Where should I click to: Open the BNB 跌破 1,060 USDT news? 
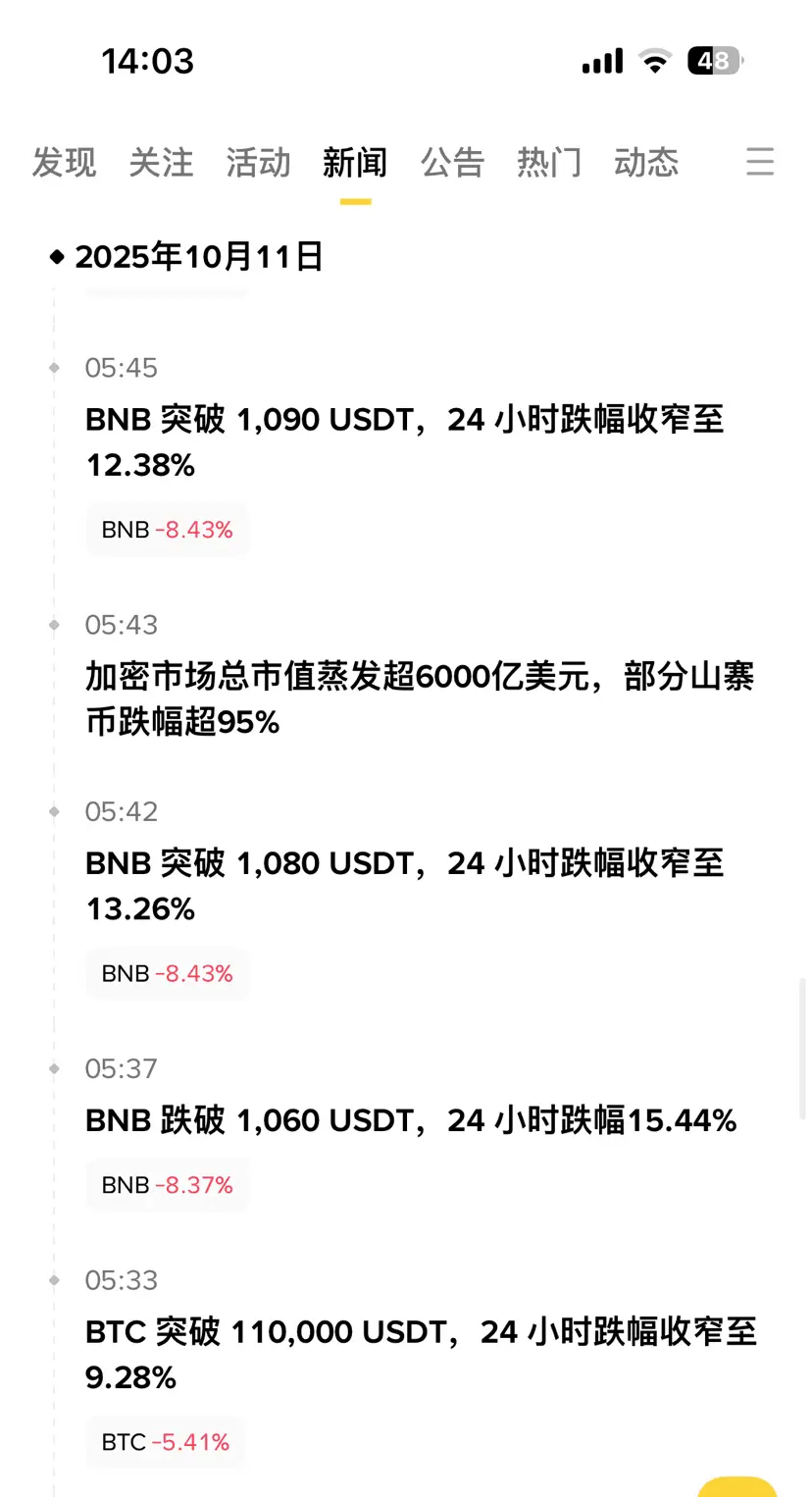pyautogui.click(x=410, y=1120)
